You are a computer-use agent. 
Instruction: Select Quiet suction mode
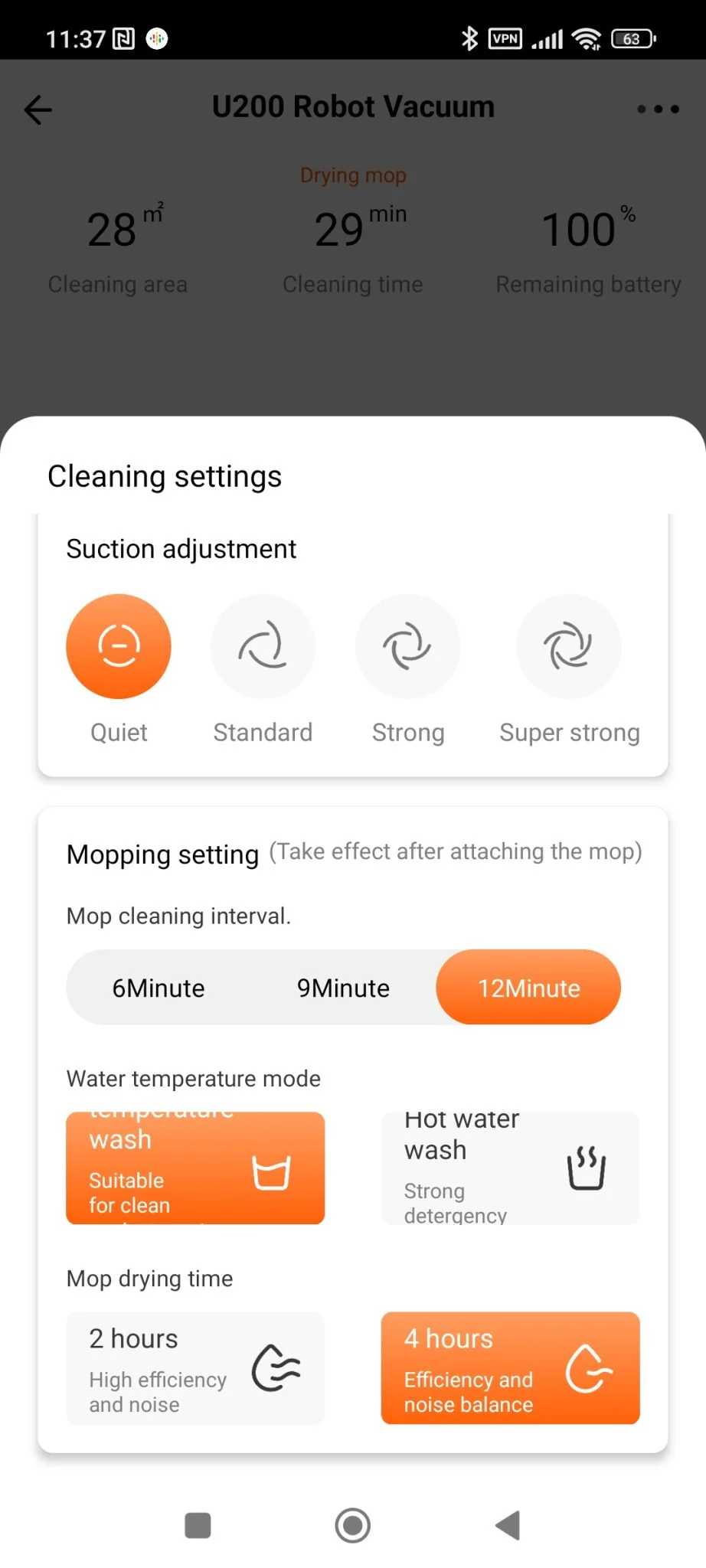coord(119,647)
